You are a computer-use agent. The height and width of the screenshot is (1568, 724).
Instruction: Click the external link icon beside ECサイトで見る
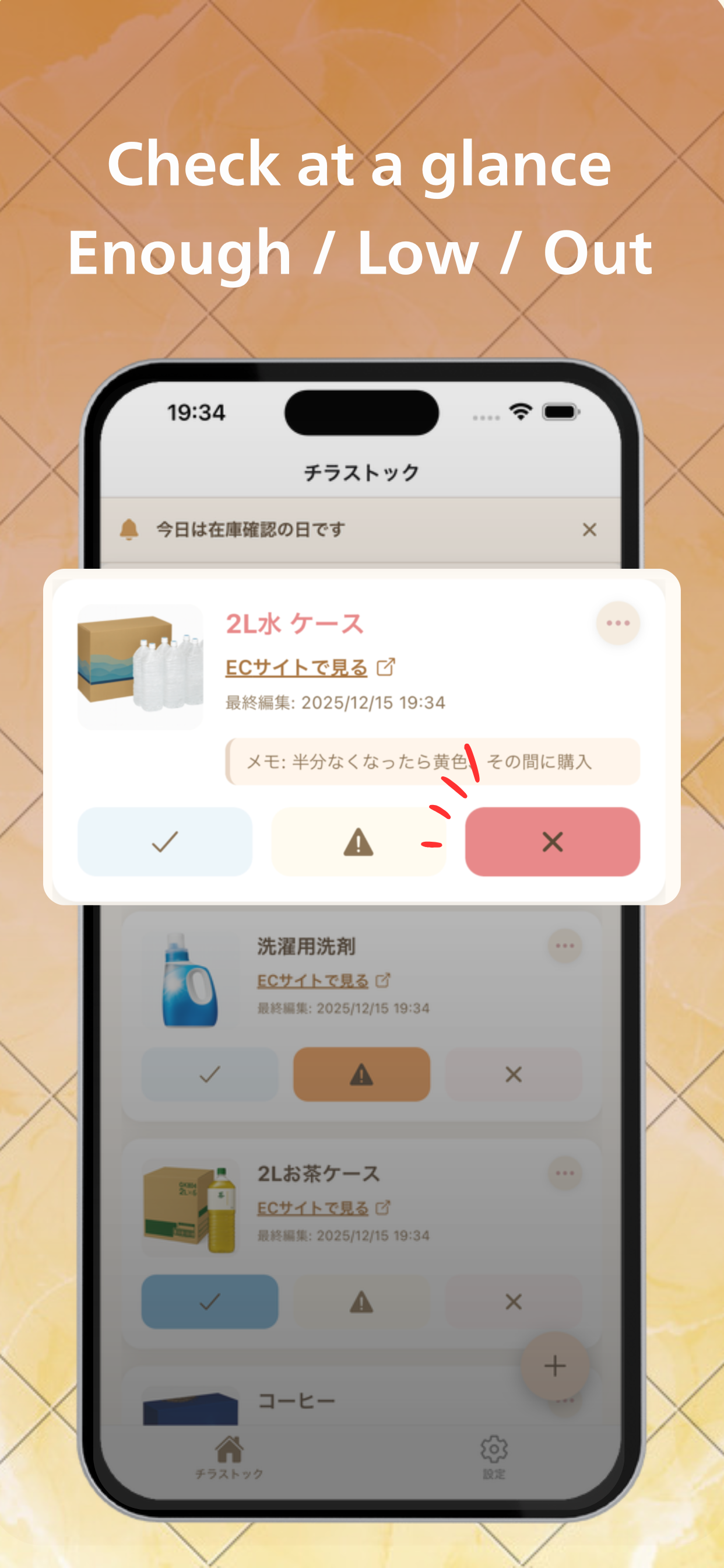click(x=388, y=667)
